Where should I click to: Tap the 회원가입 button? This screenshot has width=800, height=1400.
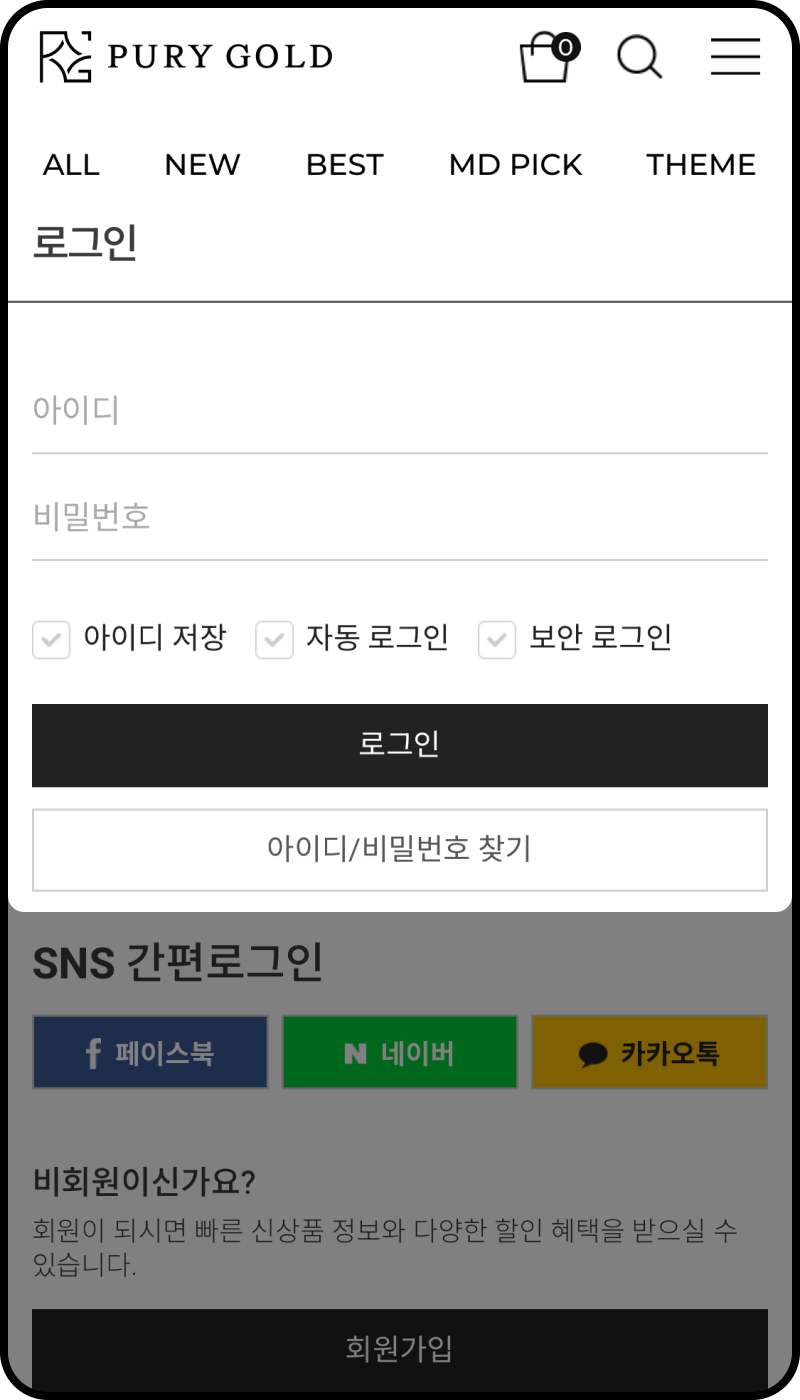(400, 1348)
